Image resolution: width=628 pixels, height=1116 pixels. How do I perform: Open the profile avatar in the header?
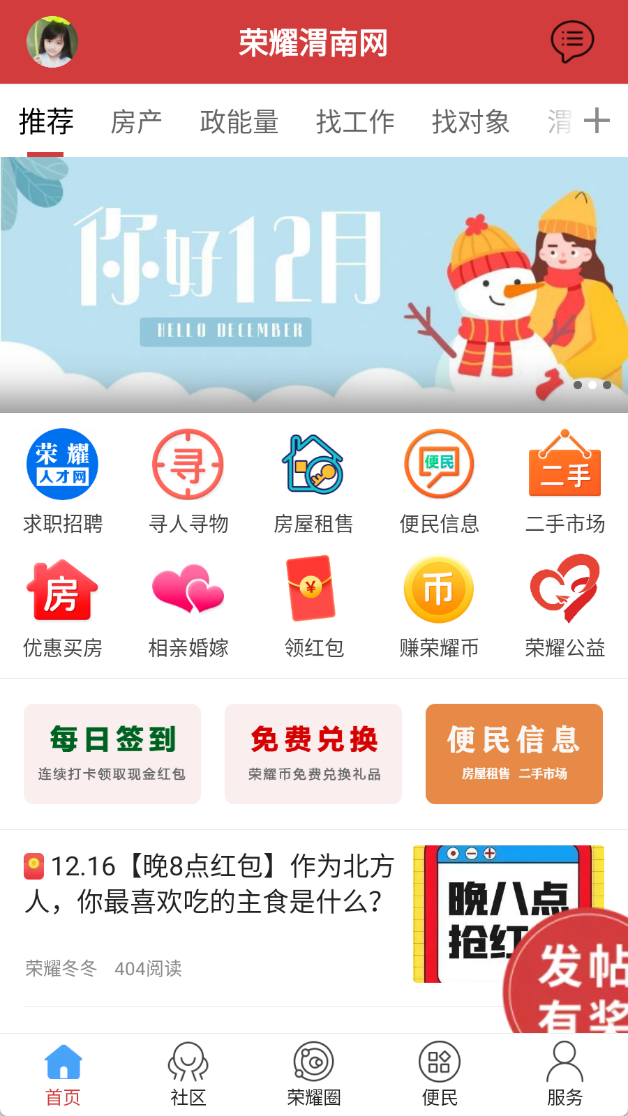click(52, 42)
